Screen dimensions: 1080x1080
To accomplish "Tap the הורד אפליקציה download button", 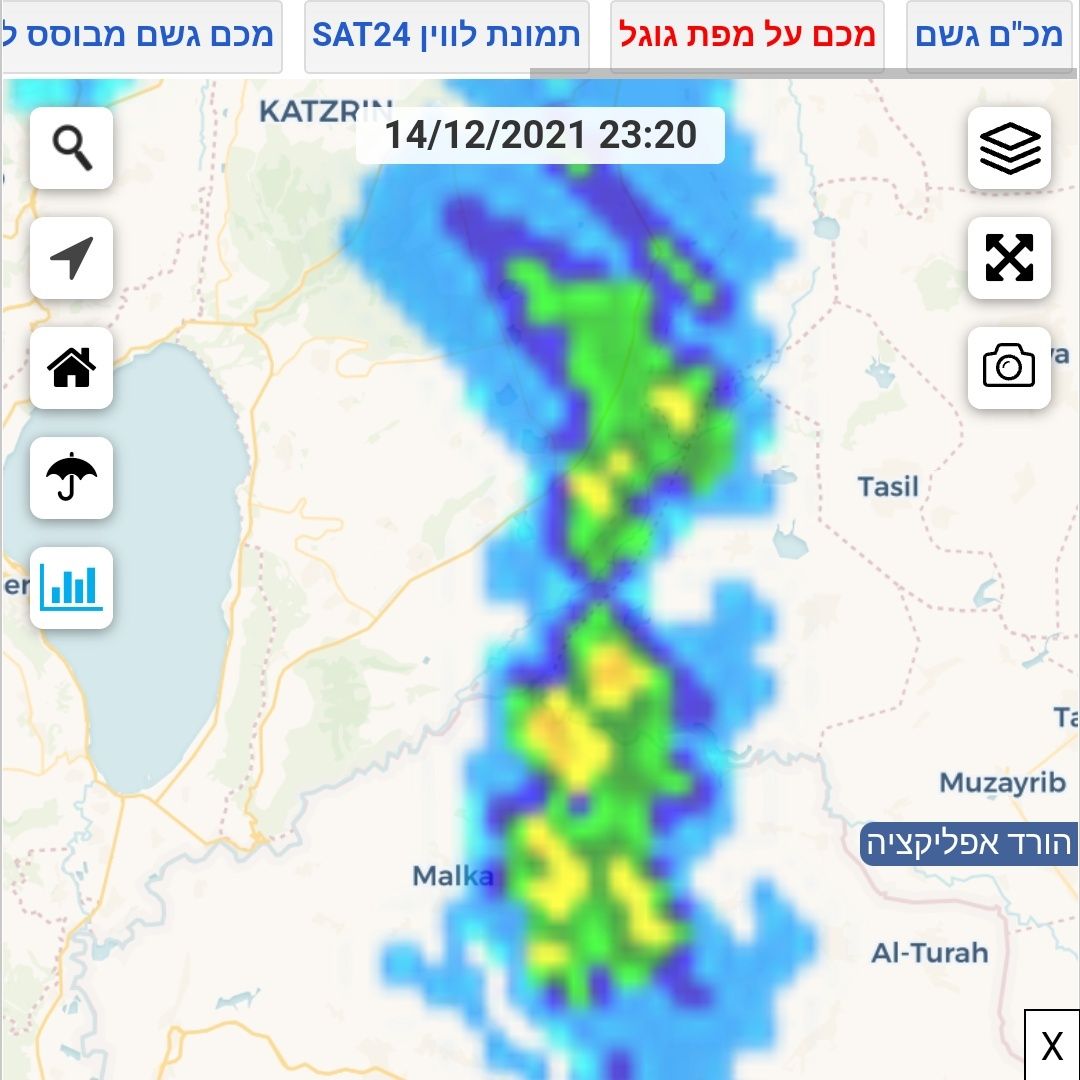I will (x=969, y=844).
